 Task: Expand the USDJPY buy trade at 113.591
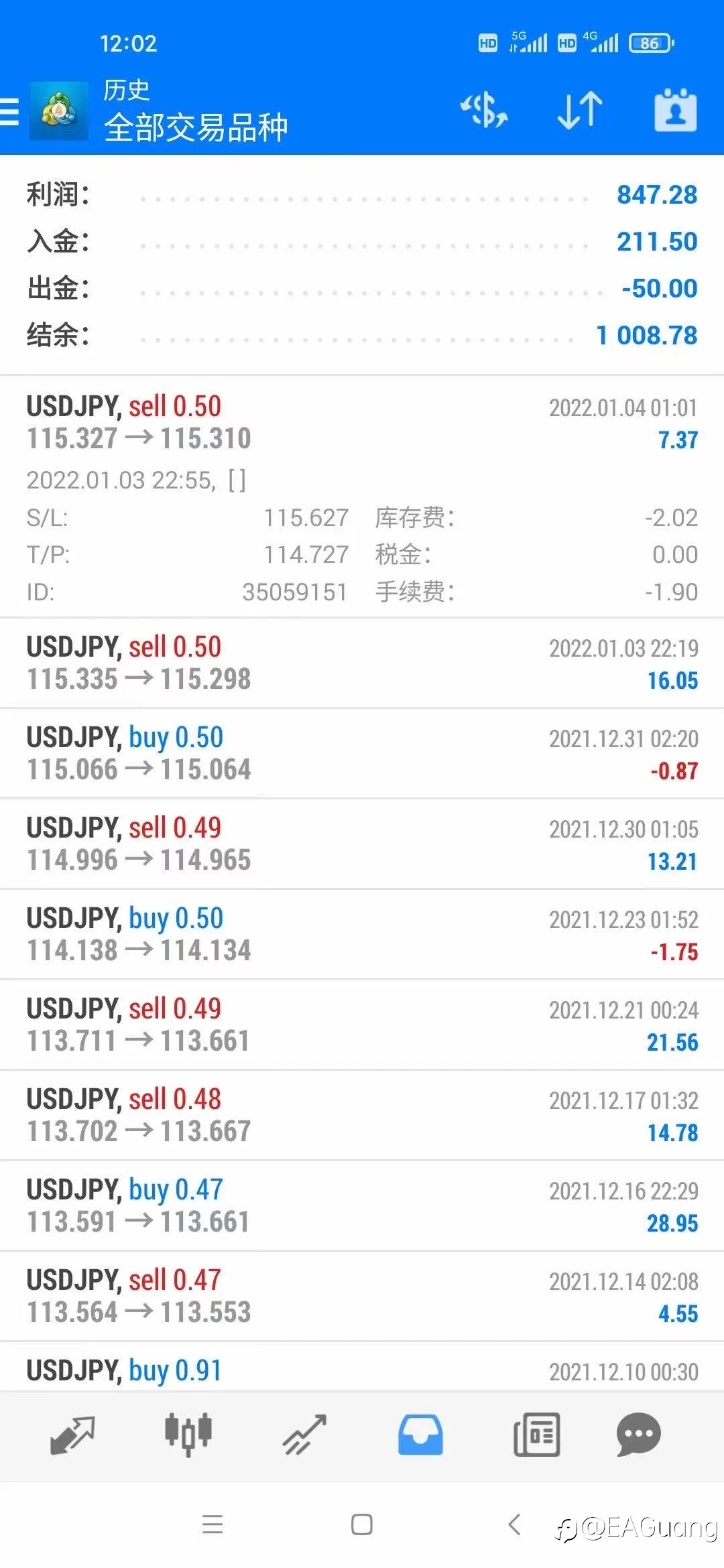coord(362,1205)
